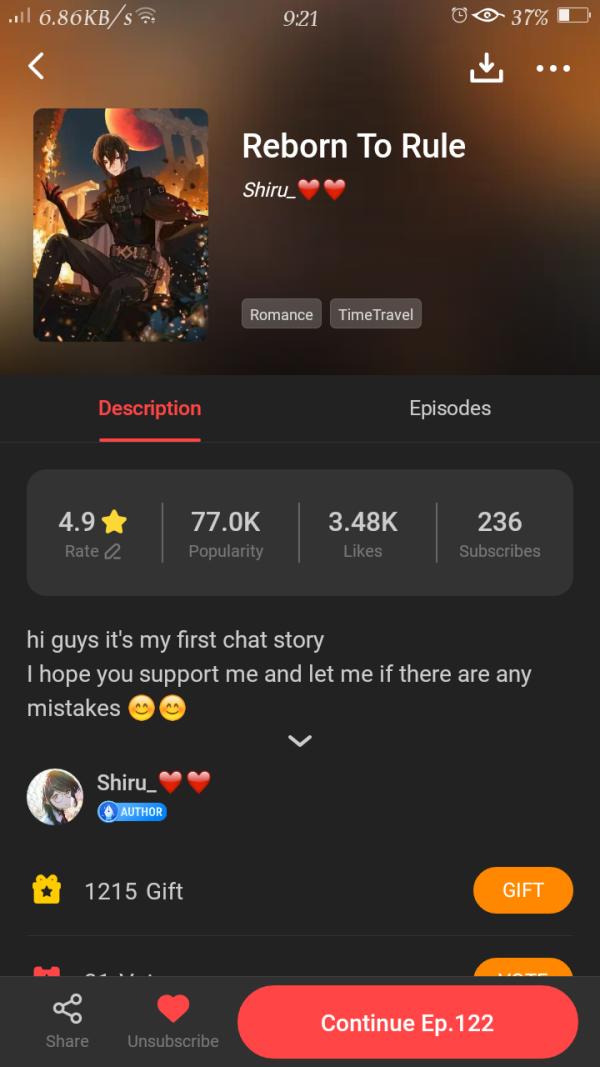
Task: Select the Romance genre tag
Action: [281, 314]
